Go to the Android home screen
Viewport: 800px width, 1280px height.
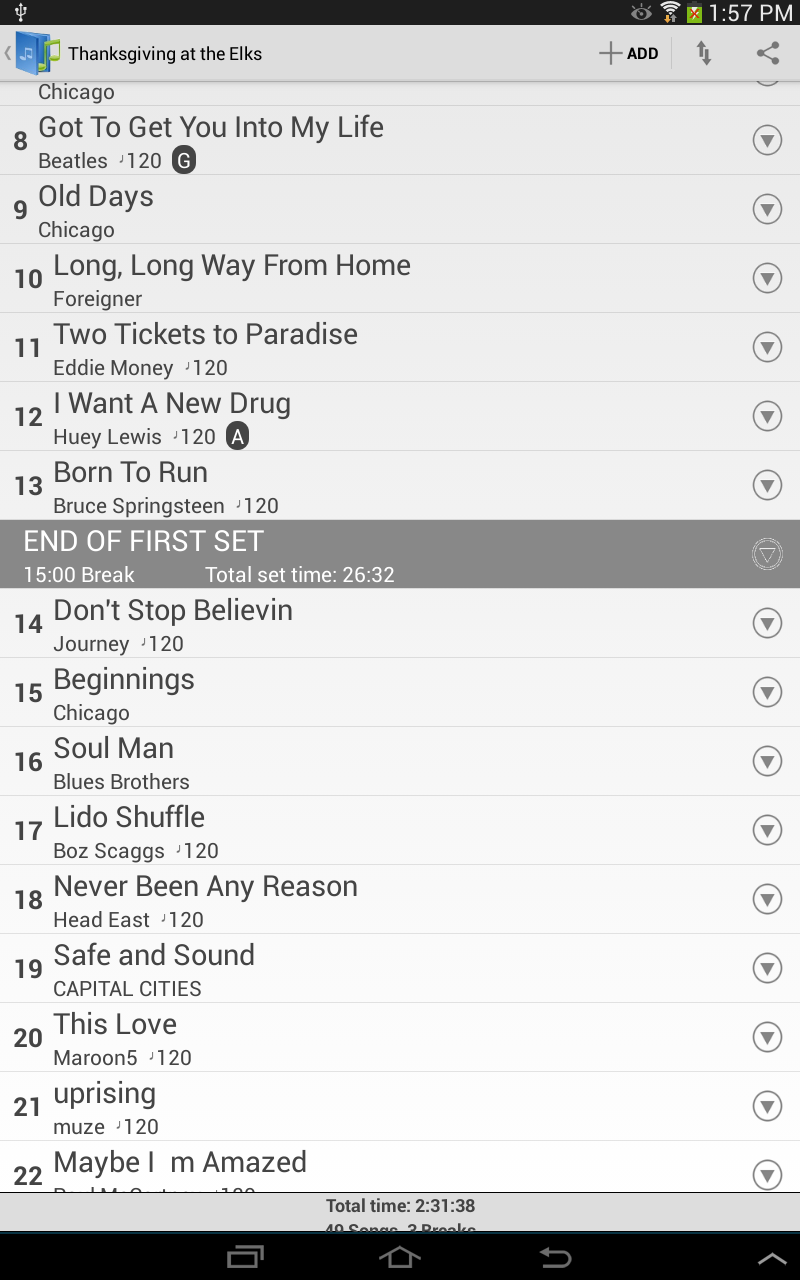(399, 1257)
